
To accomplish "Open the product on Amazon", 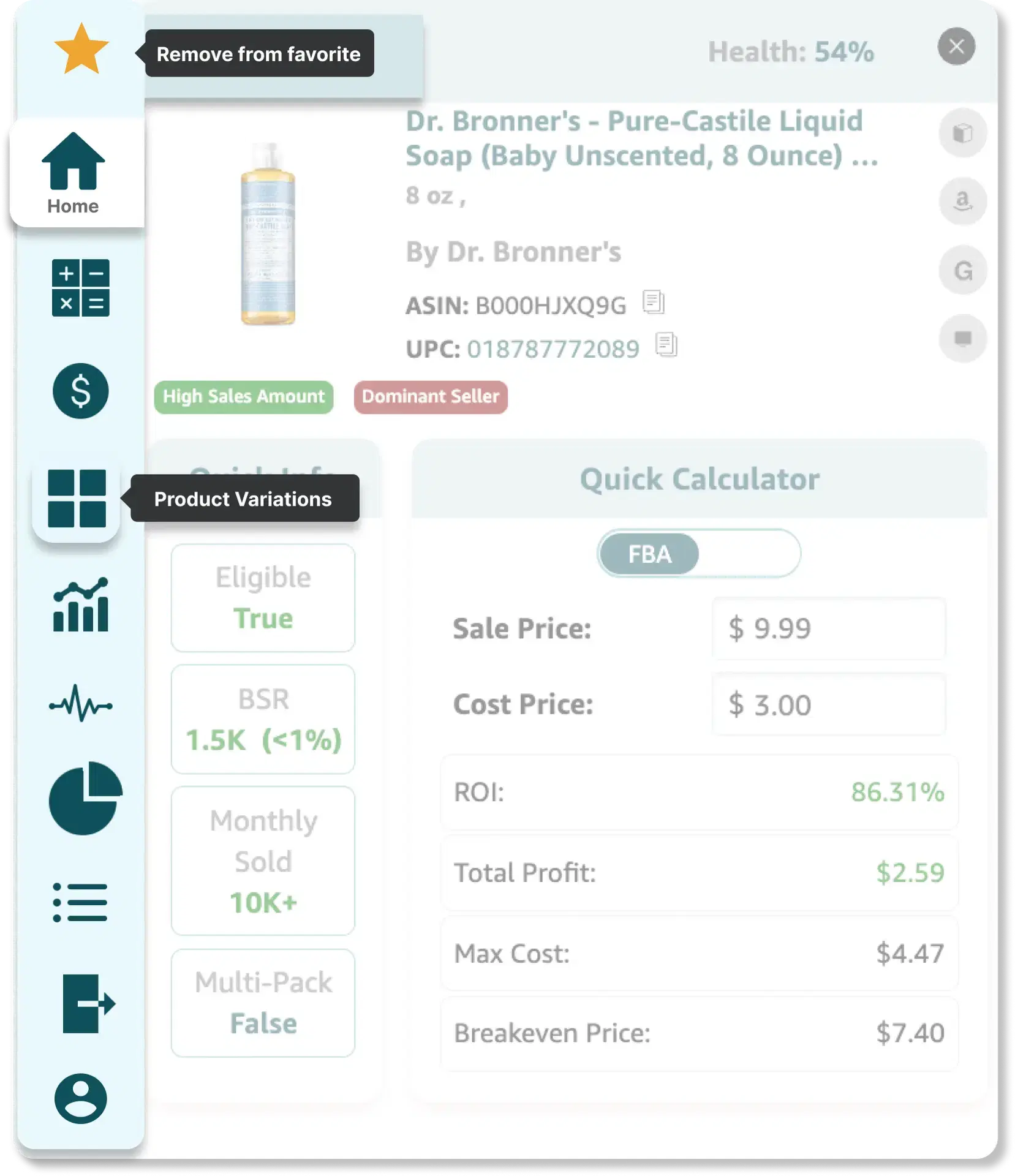I will [963, 202].
